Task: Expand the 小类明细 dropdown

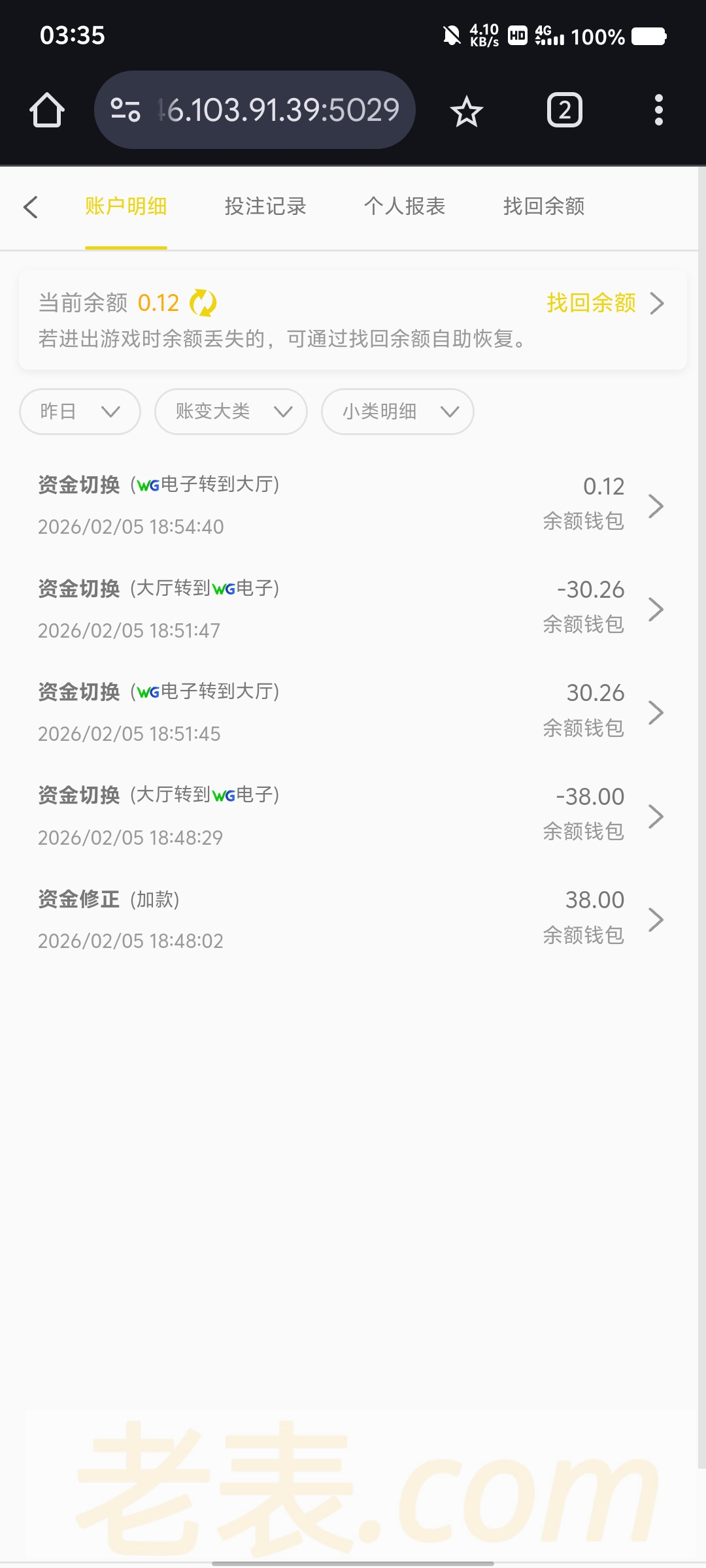Action: [397, 412]
